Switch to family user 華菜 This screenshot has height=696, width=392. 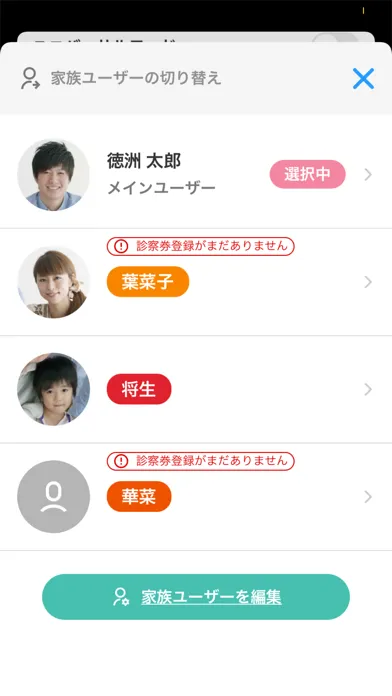tap(196, 497)
